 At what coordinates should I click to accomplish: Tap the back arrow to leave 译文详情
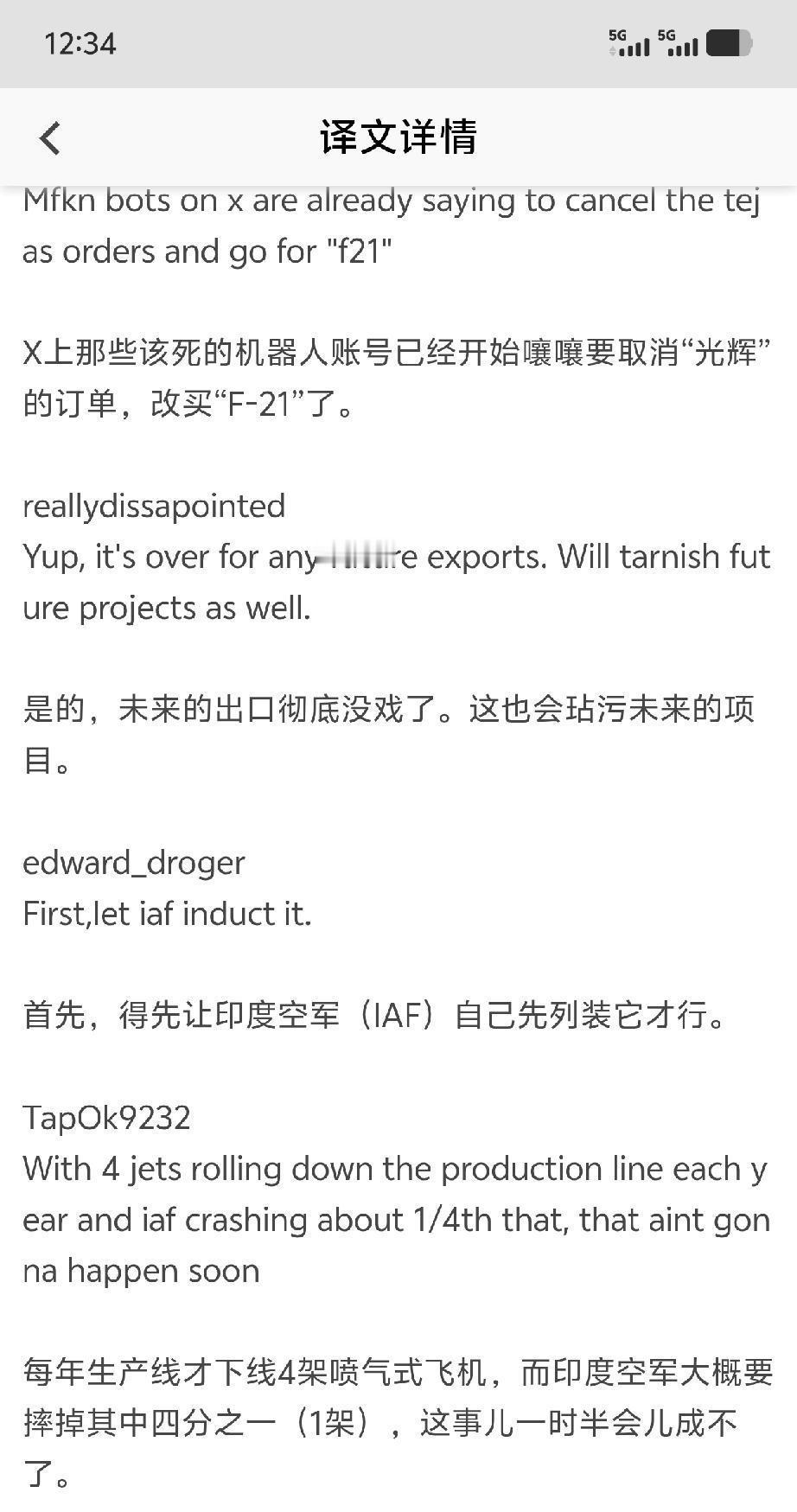49,137
